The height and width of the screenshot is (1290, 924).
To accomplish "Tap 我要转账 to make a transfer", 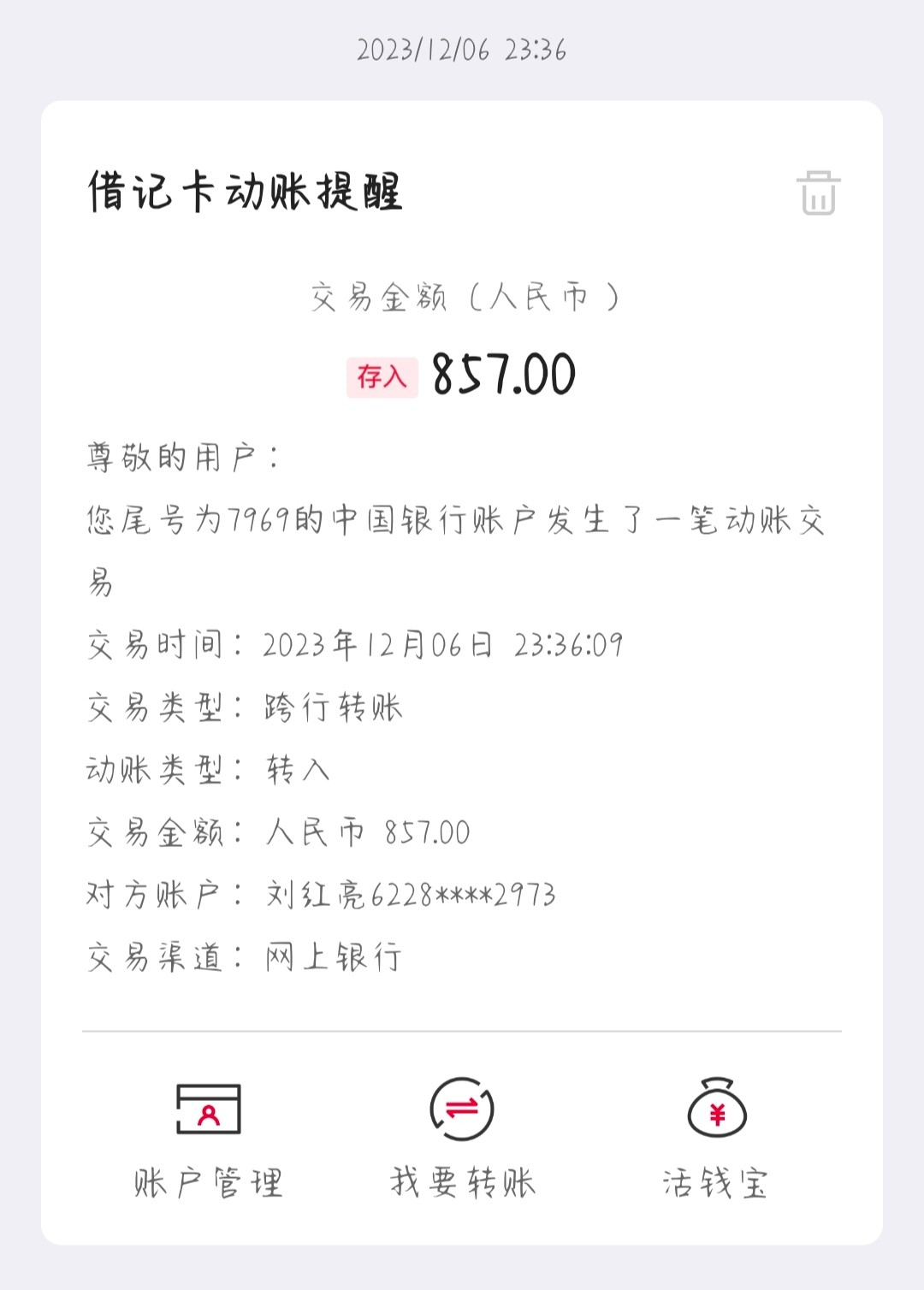I will coord(462,1137).
